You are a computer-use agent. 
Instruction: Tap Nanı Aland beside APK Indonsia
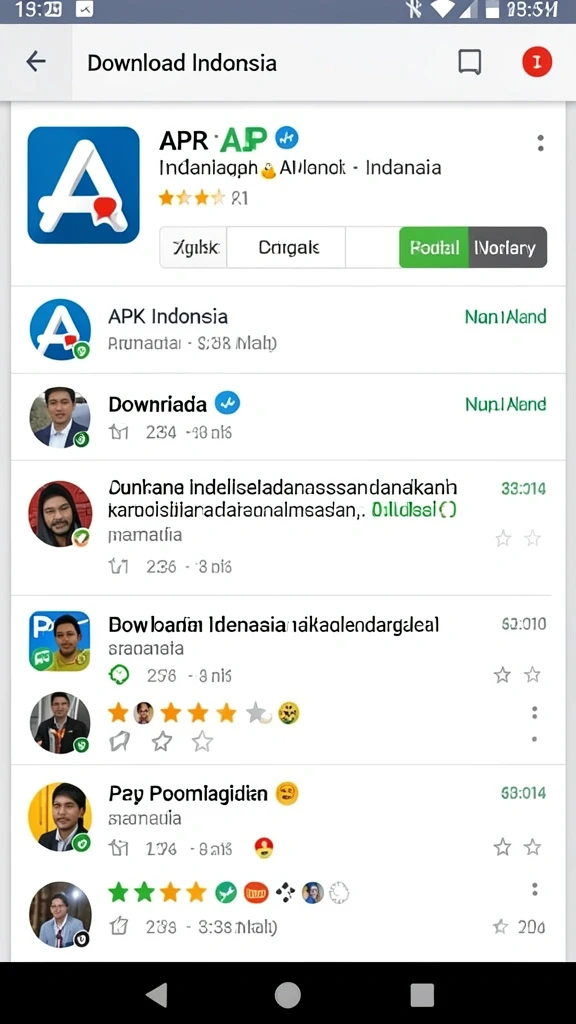pos(505,317)
